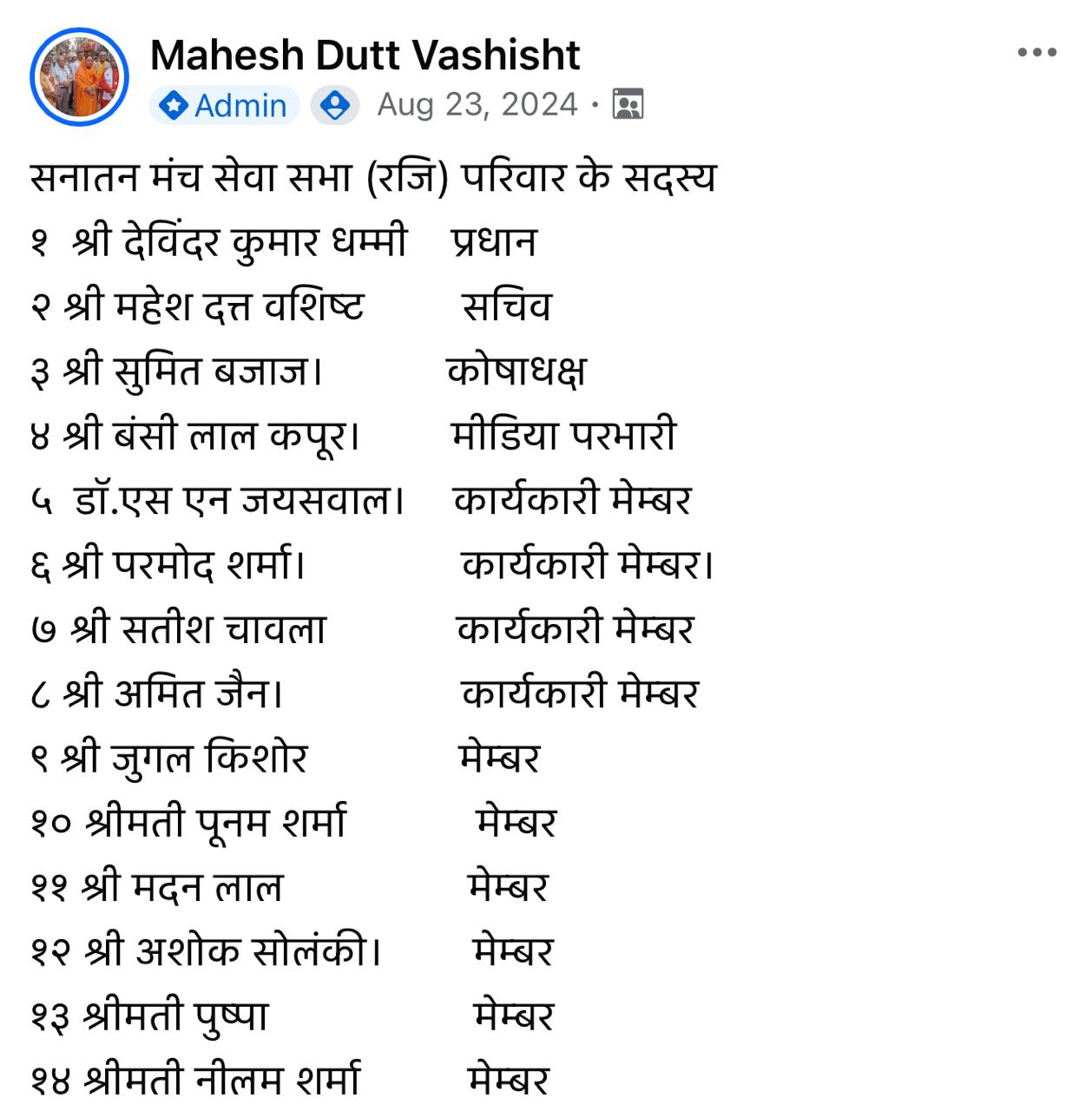The width and height of the screenshot is (1092, 1111).
Task: Open the Mahesh Dutt Vashisht author name
Action: [x=365, y=56]
